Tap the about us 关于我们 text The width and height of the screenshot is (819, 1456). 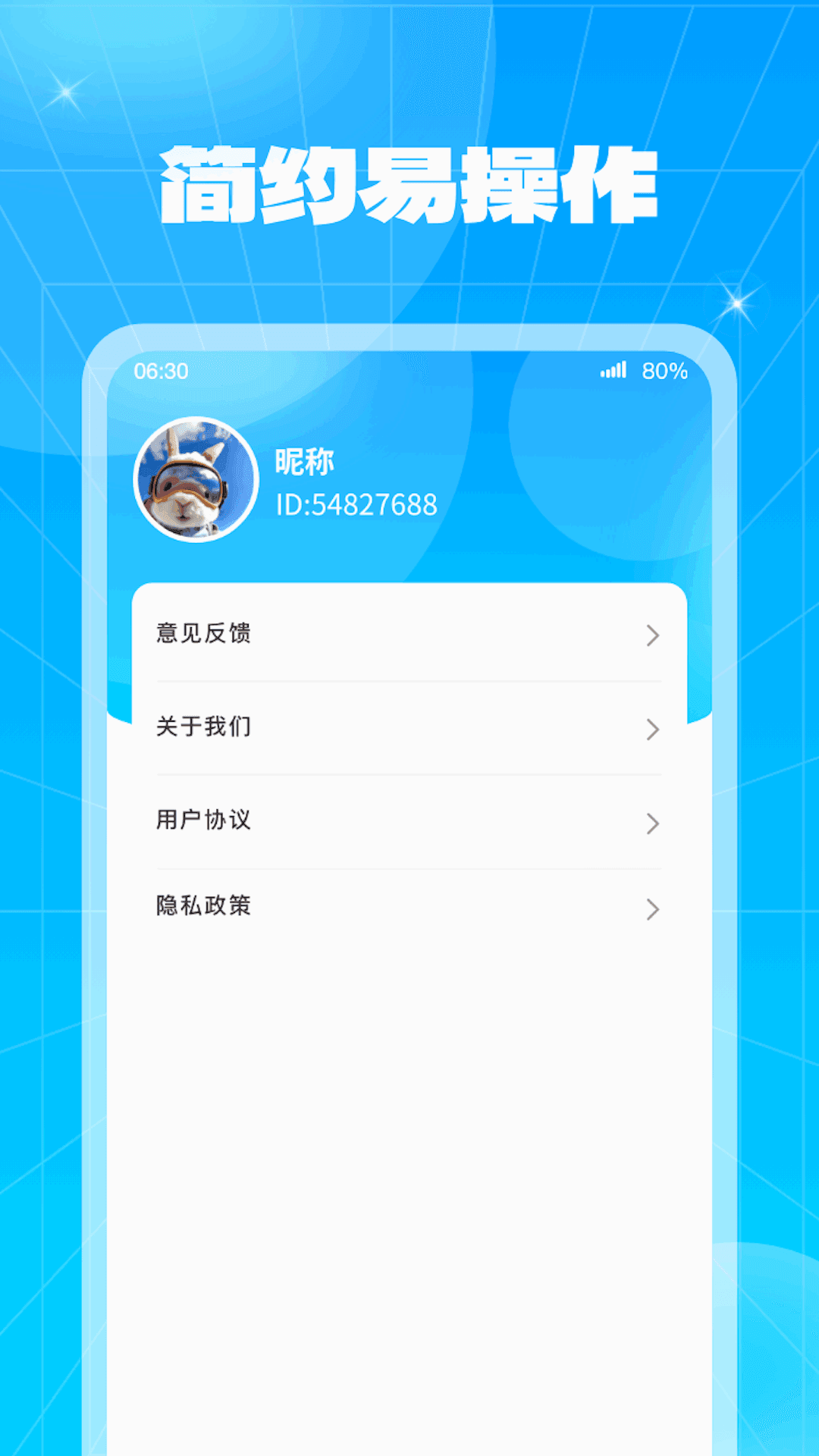coord(203,729)
